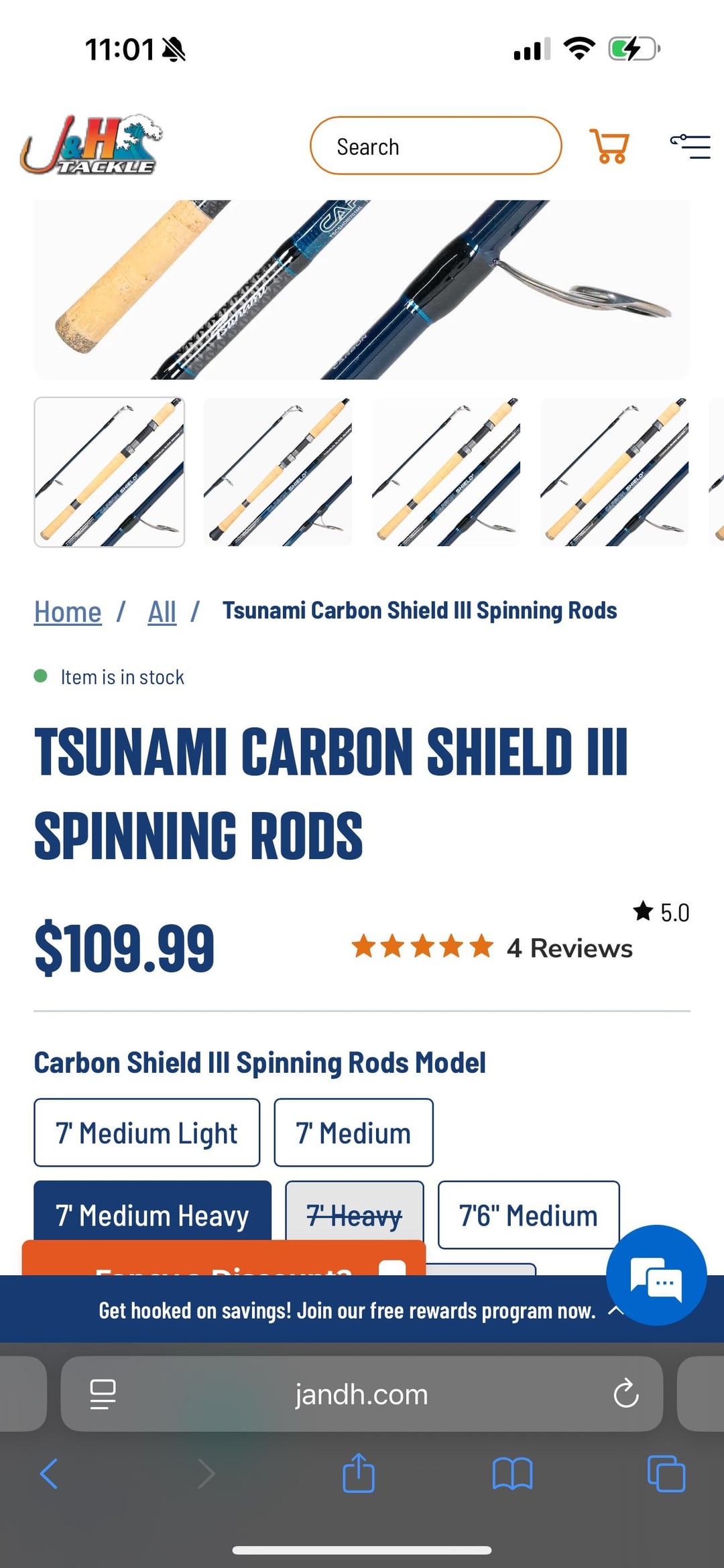Viewport: 724px width, 1568px height.
Task: Open Safari bookmarks
Action: pyautogui.click(x=512, y=1474)
